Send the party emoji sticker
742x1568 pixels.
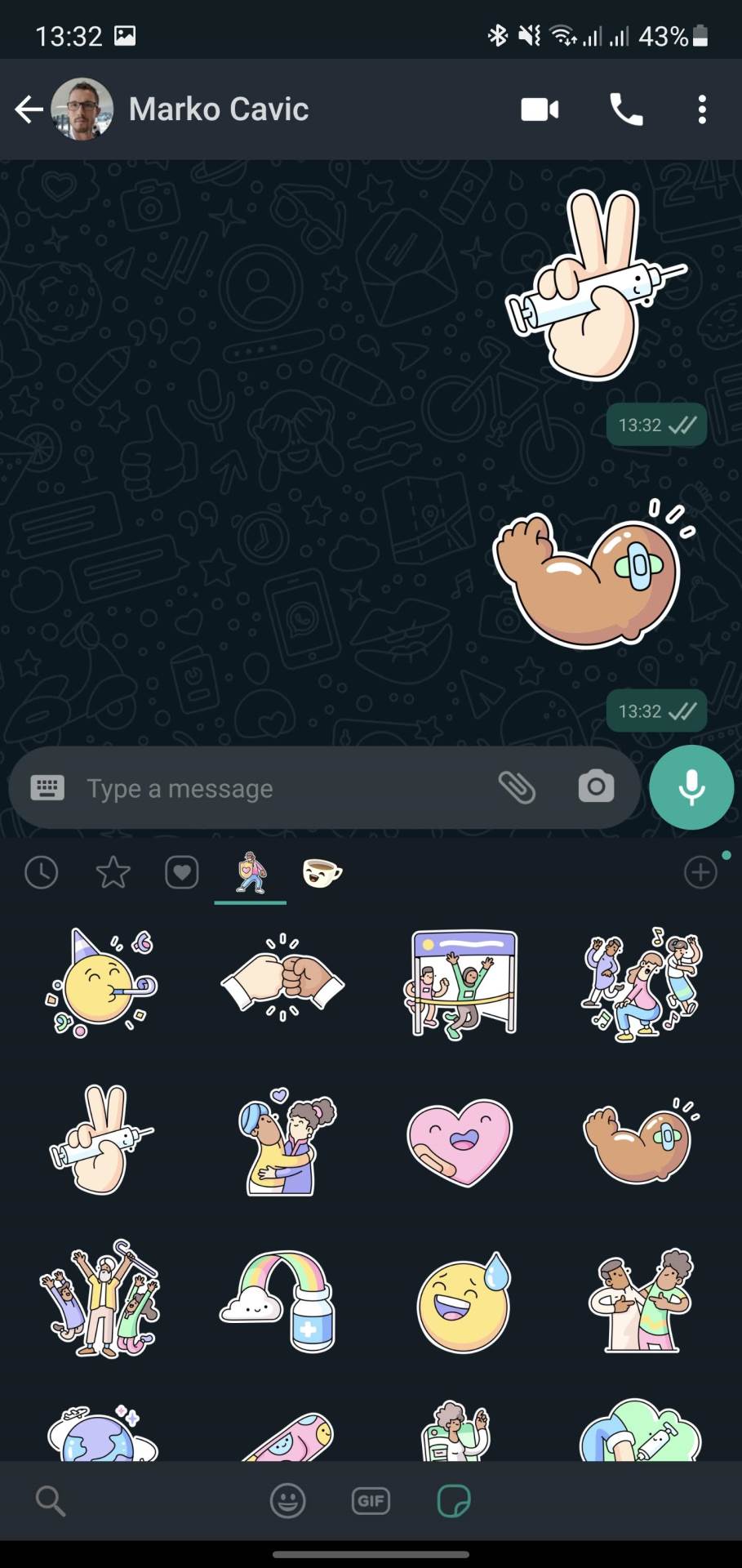click(101, 983)
